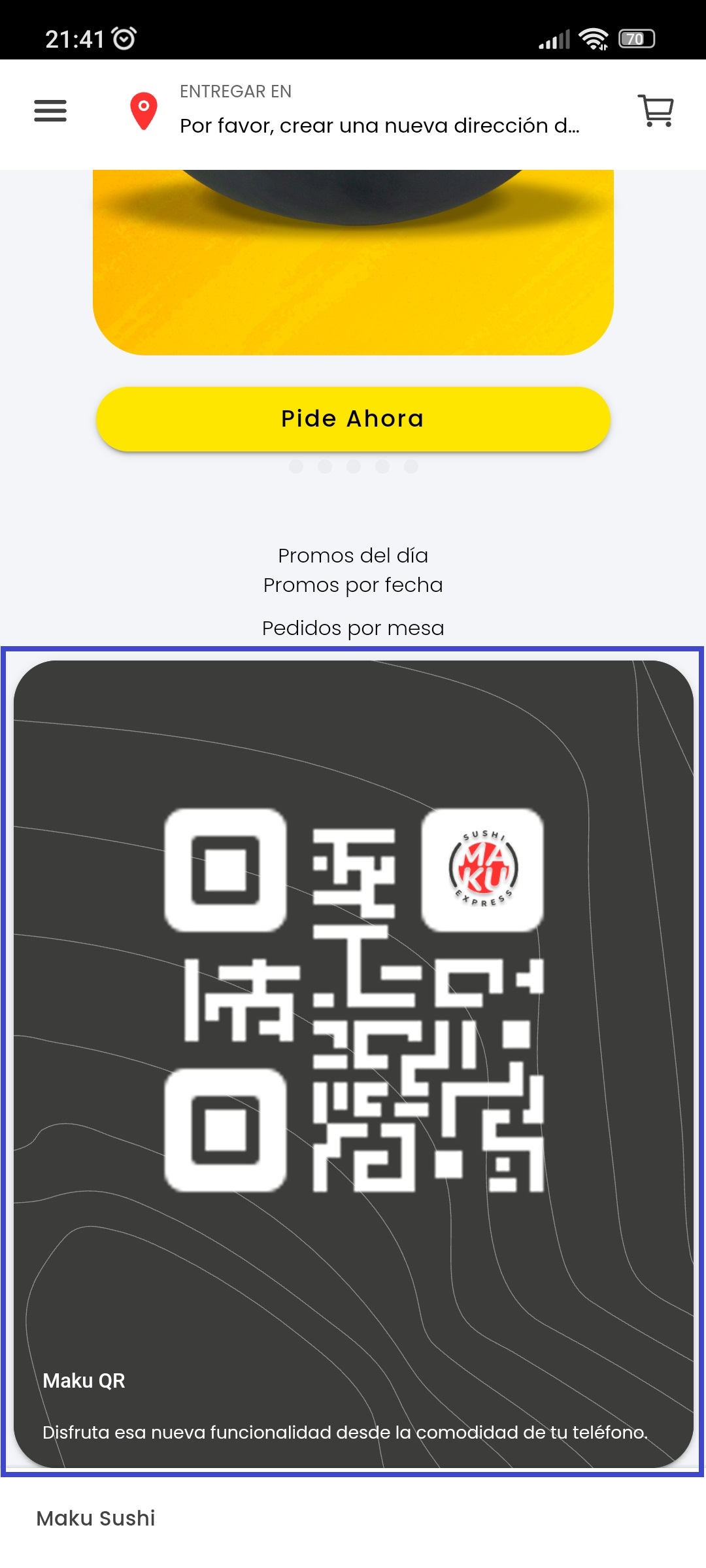Screen dimensions: 706x1568
Task: Tap the Pide Ahora button
Action: click(x=353, y=419)
